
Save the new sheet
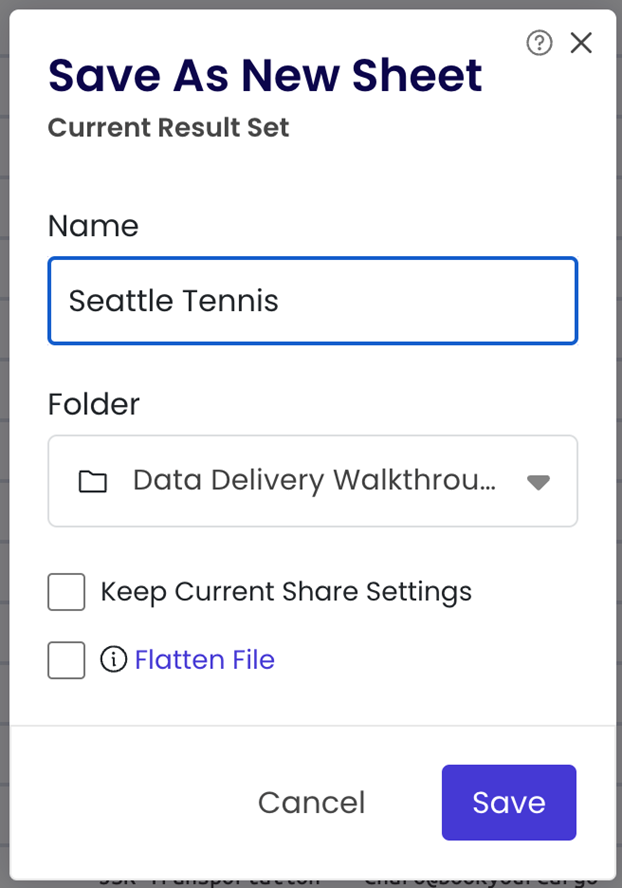pyautogui.click(x=508, y=802)
